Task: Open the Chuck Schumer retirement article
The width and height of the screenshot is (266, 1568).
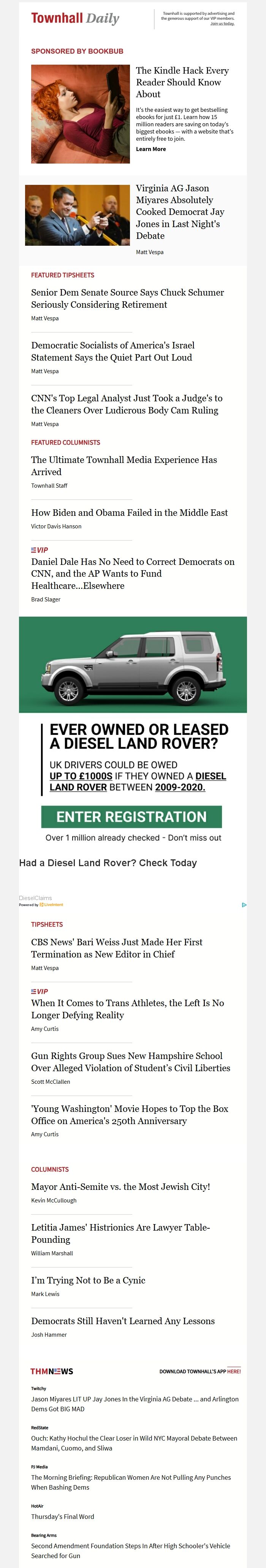Action: coord(127,298)
